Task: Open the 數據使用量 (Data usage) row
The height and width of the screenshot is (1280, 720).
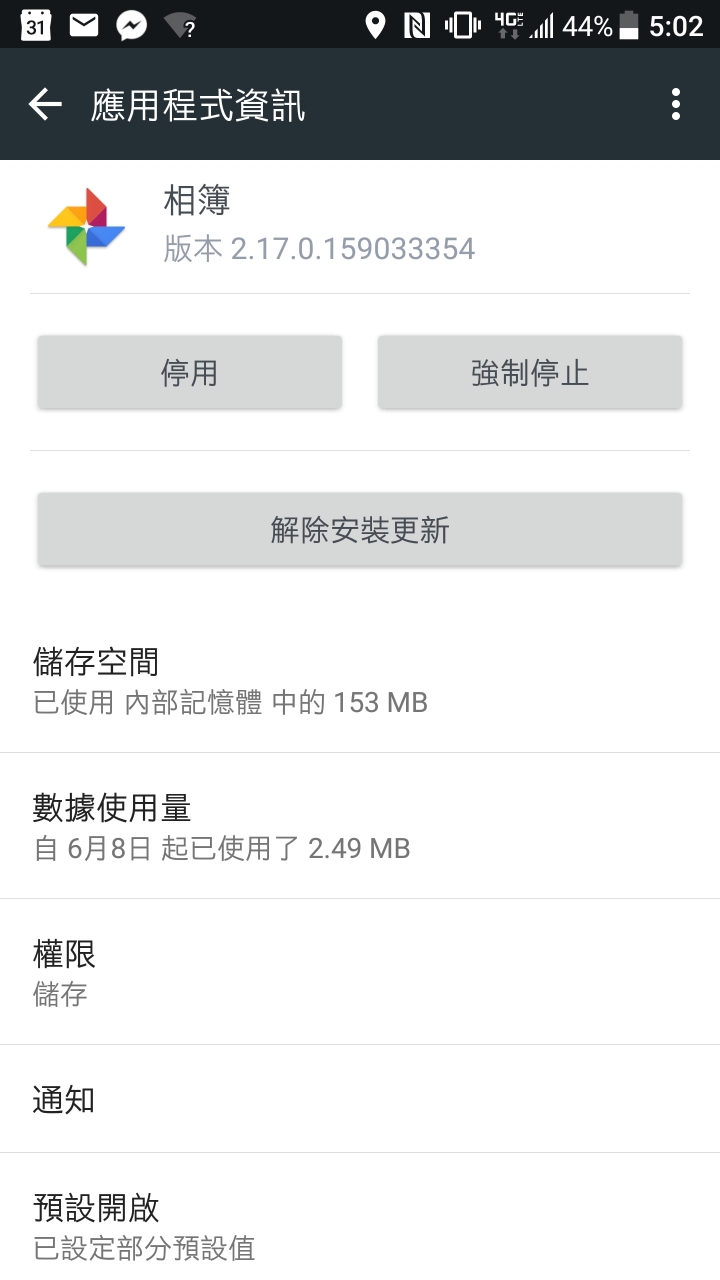Action: click(360, 826)
